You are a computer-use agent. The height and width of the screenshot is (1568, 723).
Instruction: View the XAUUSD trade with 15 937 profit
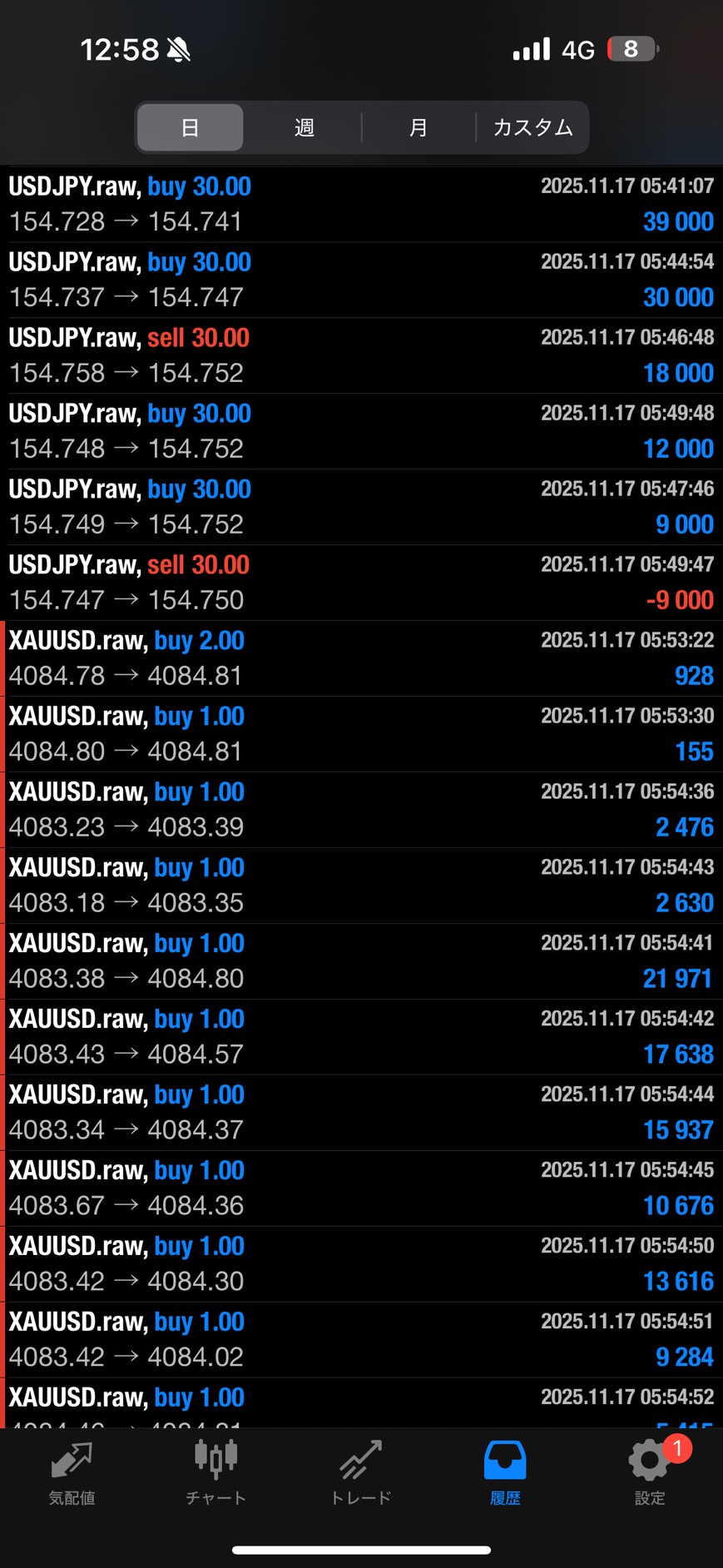(x=361, y=1113)
